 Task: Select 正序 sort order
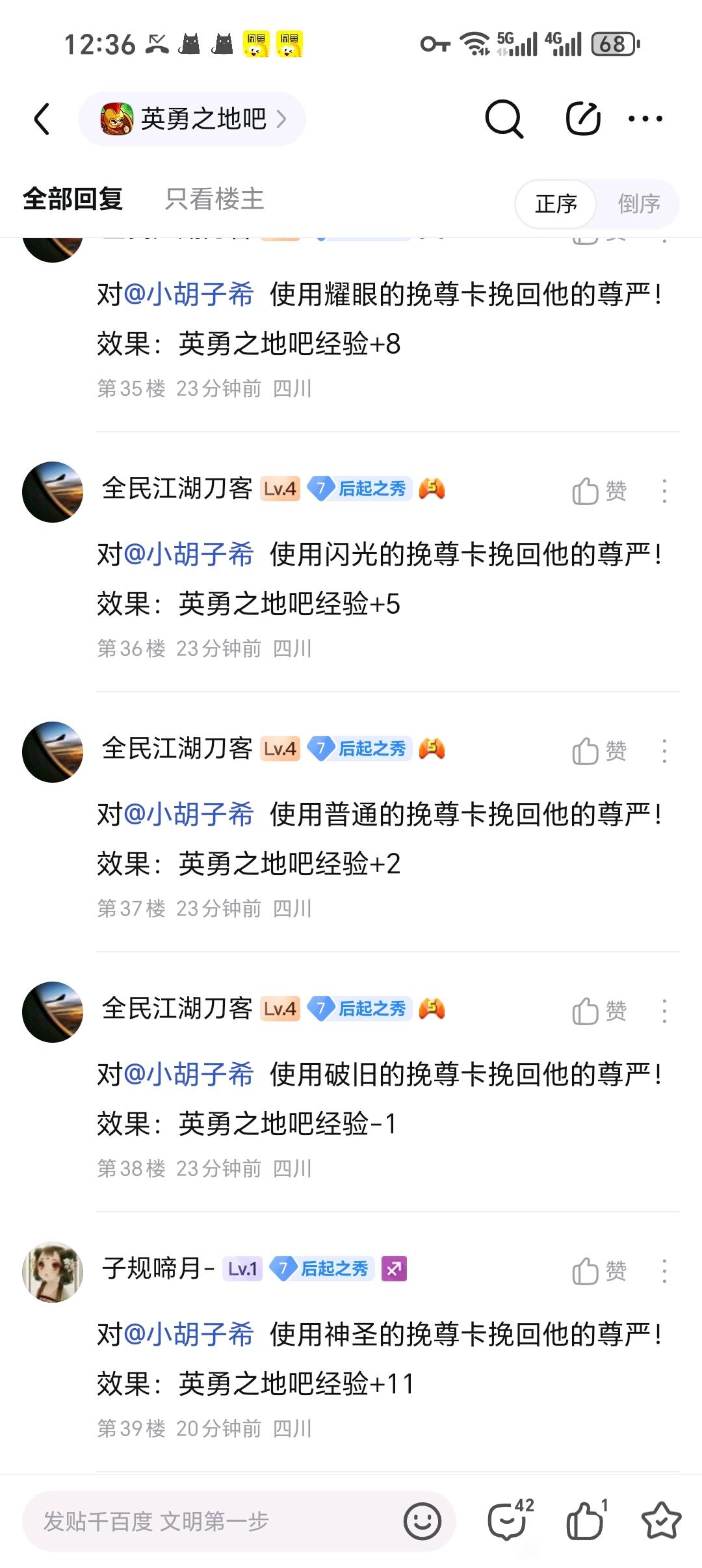tap(556, 204)
